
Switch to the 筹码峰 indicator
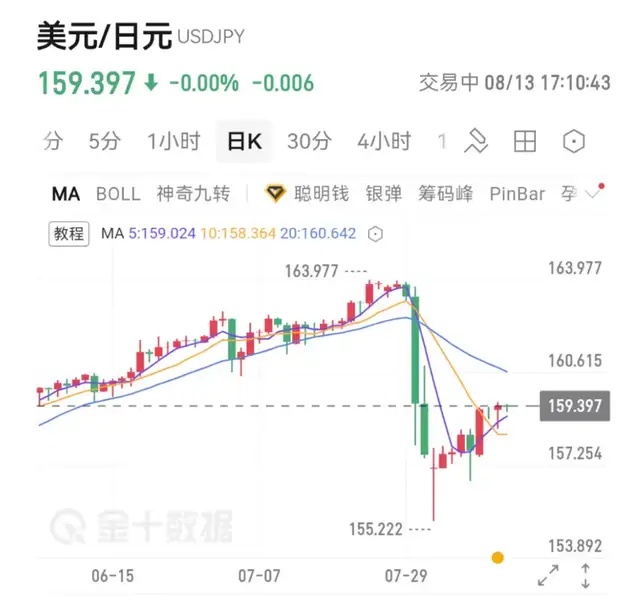coord(446,194)
